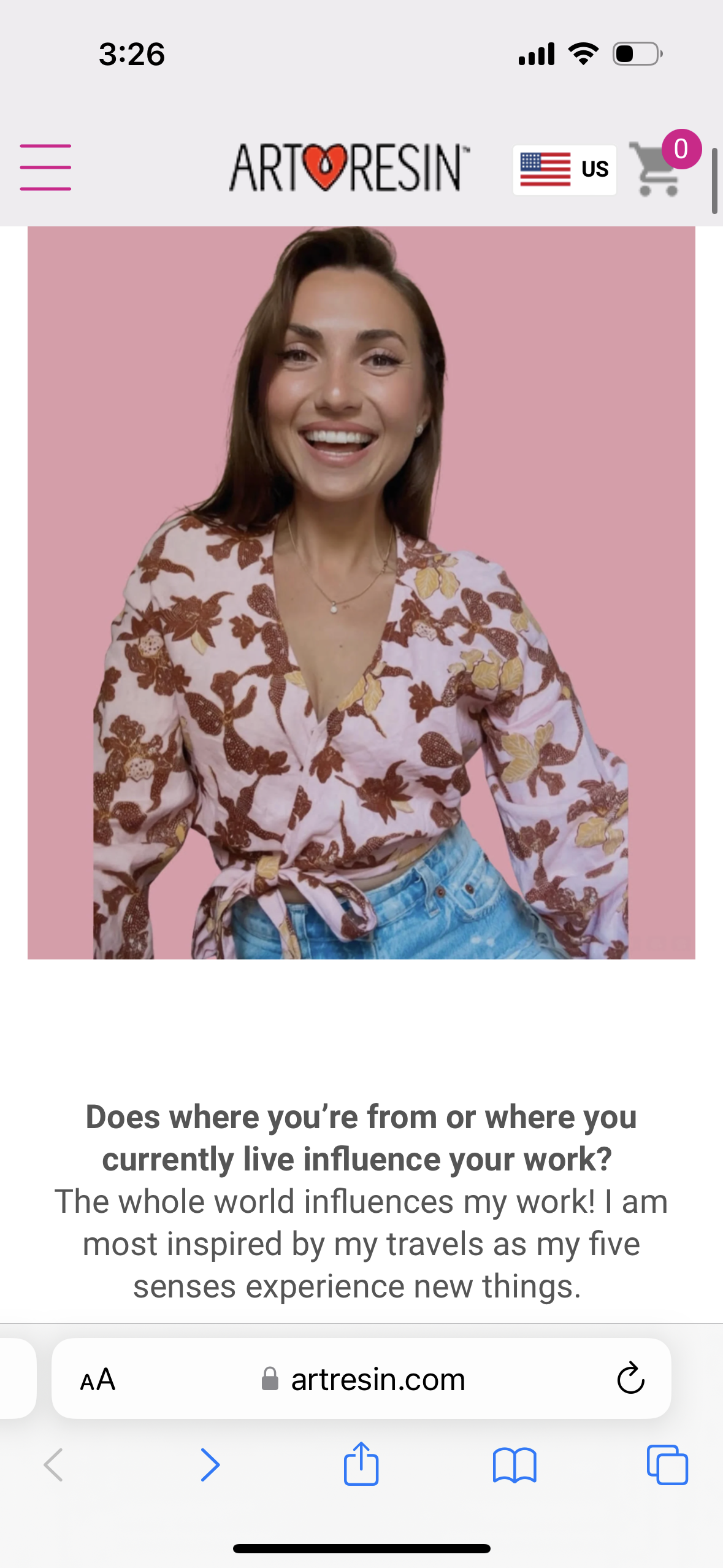Share this page
The width and height of the screenshot is (723, 1568).
pyautogui.click(x=361, y=1463)
